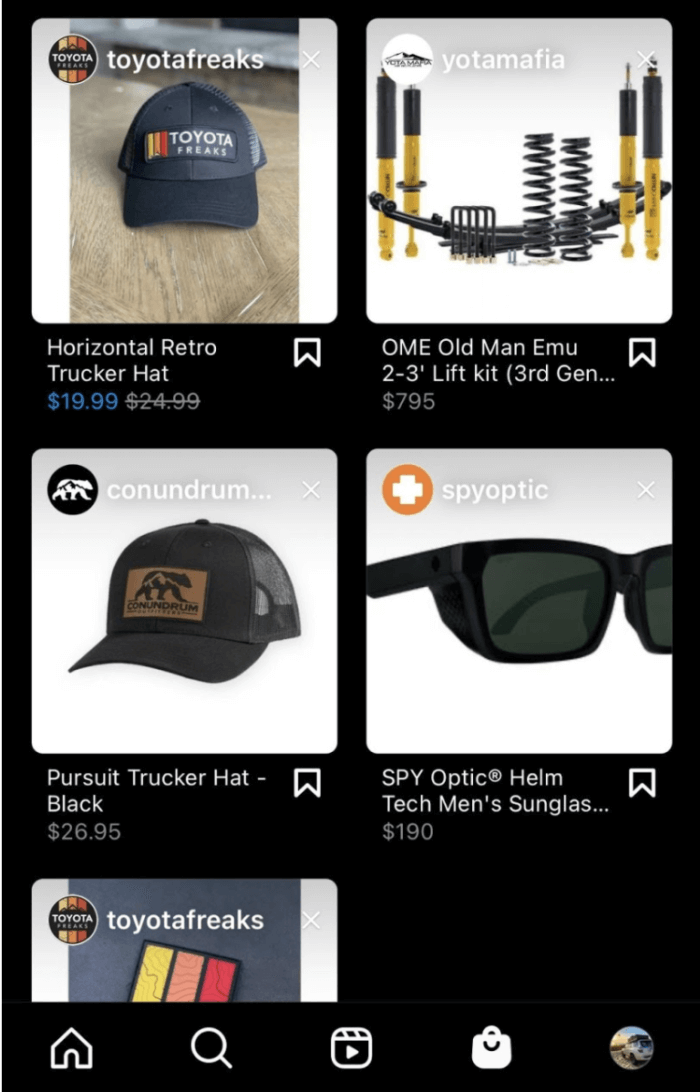Open your profile tab

tap(631, 1048)
